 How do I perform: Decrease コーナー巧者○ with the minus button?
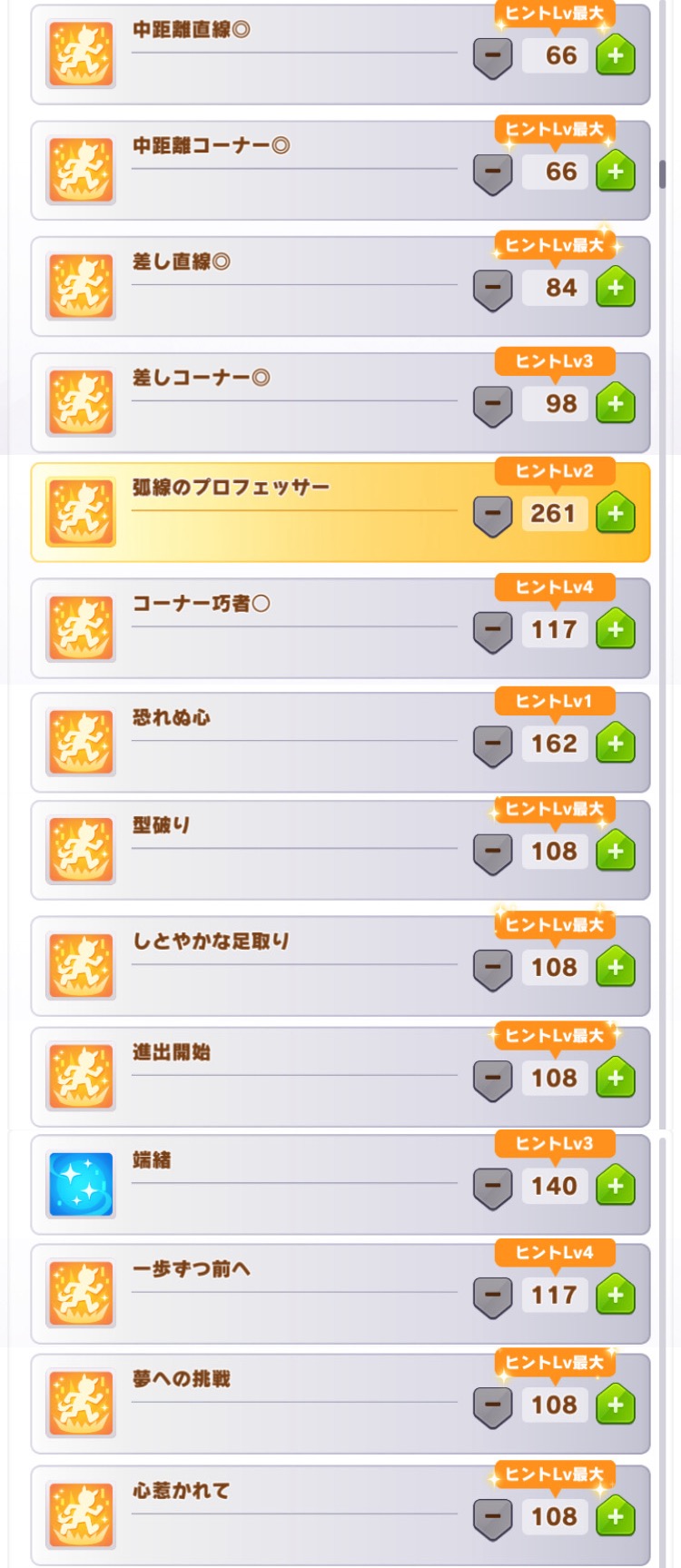click(492, 629)
